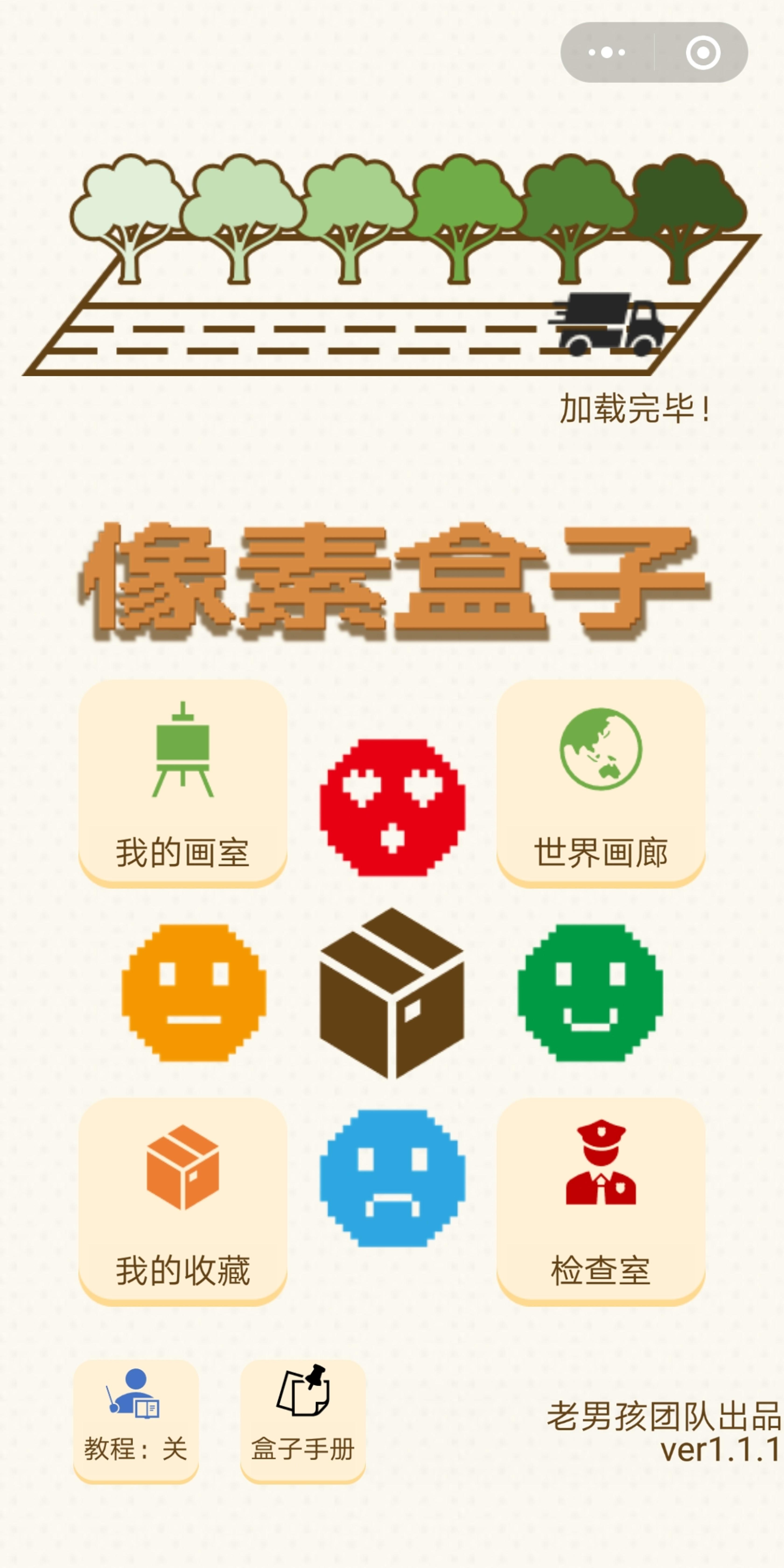This screenshot has height=1568, width=784.
Task: Close the mini program via circle icon
Action: [x=703, y=52]
